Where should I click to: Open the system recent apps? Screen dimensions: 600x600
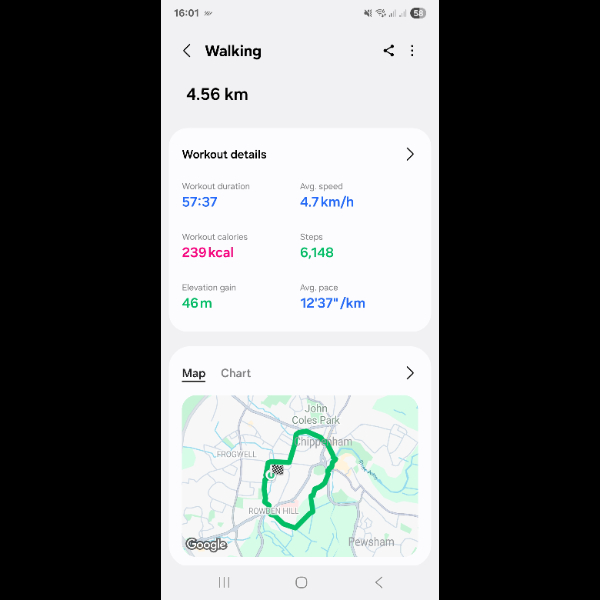click(224, 582)
